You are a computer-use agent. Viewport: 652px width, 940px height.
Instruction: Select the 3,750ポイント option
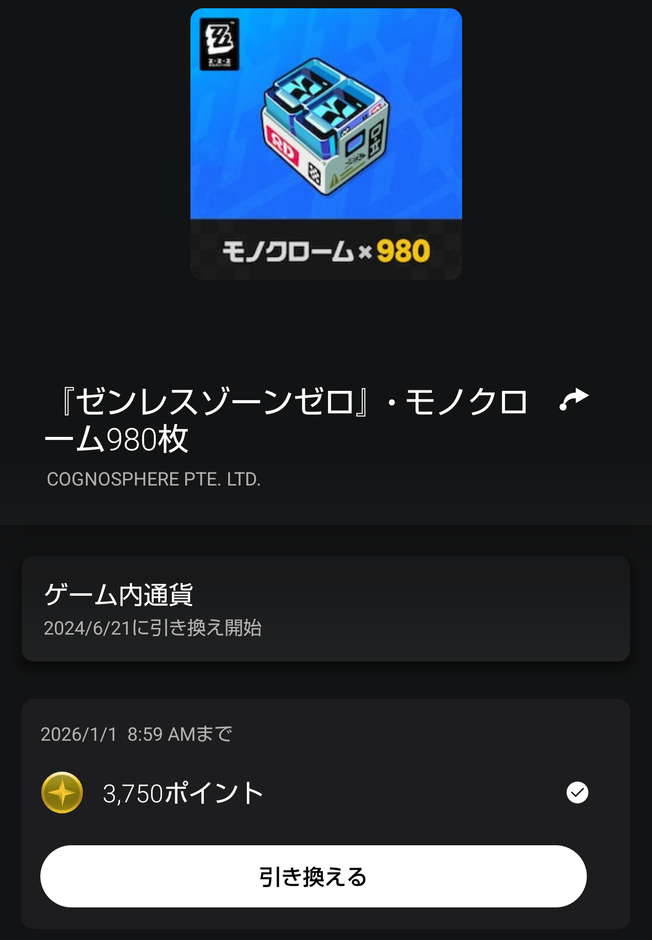(577, 793)
